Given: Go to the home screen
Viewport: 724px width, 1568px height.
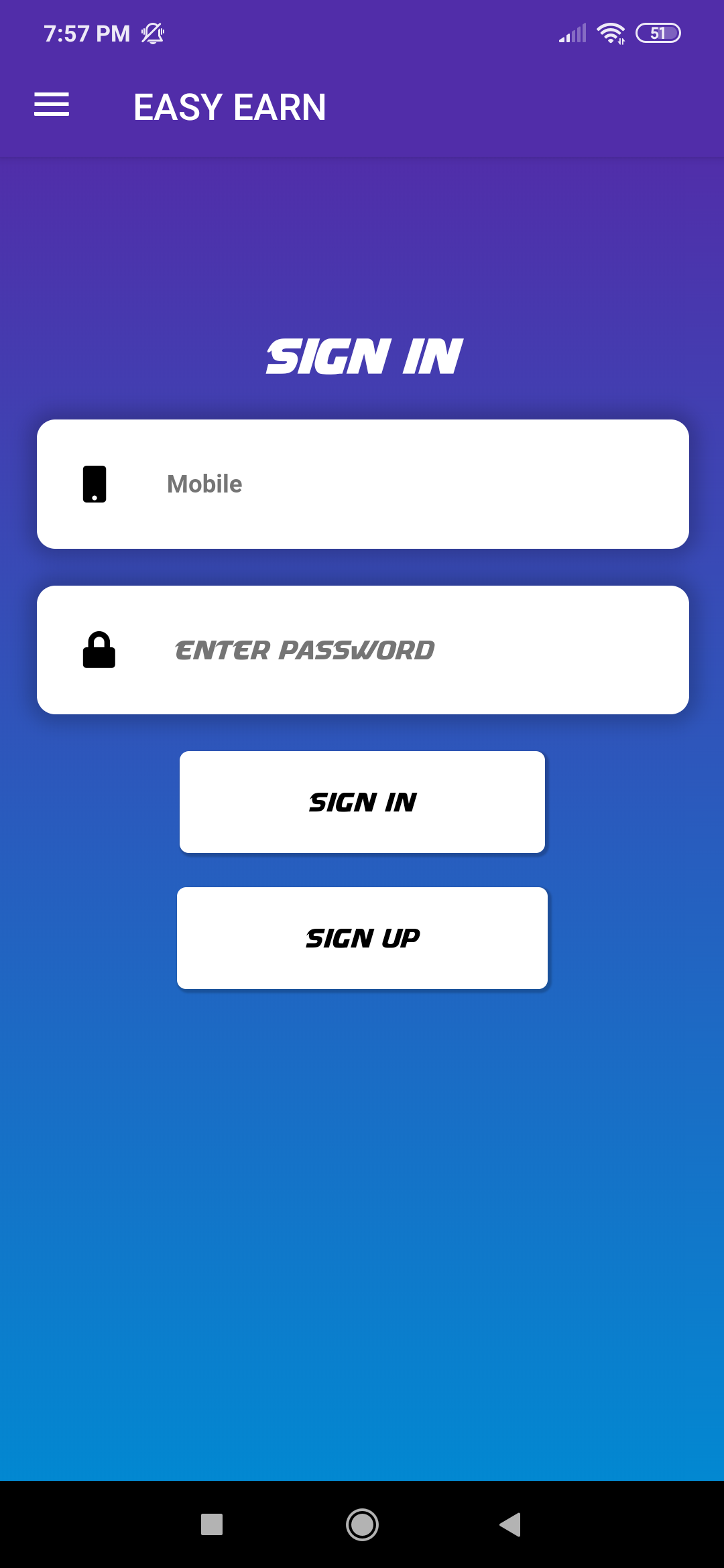Looking at the screenshot, I should pos(362,1524).
